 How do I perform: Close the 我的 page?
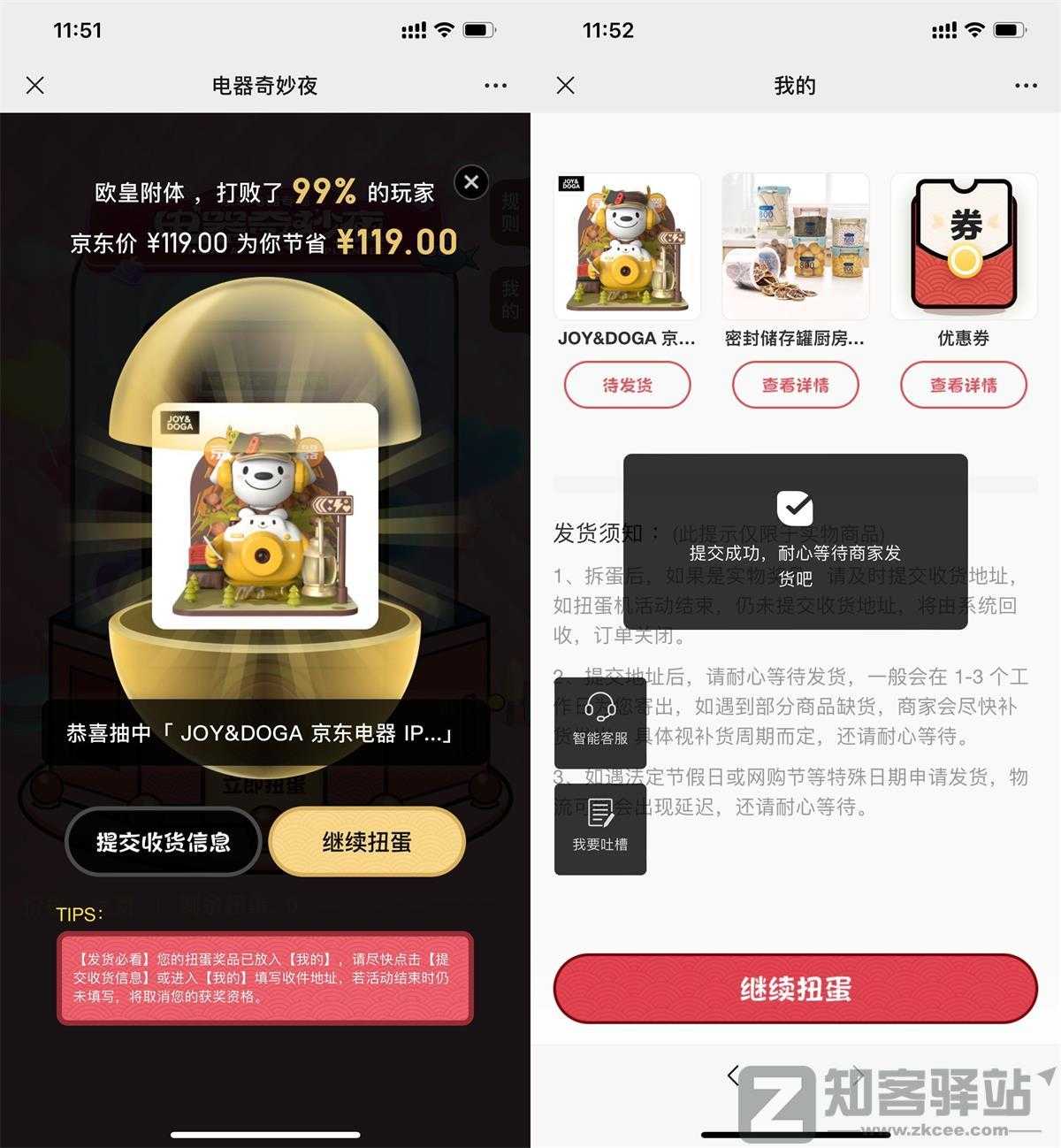[x=566, y=86]
